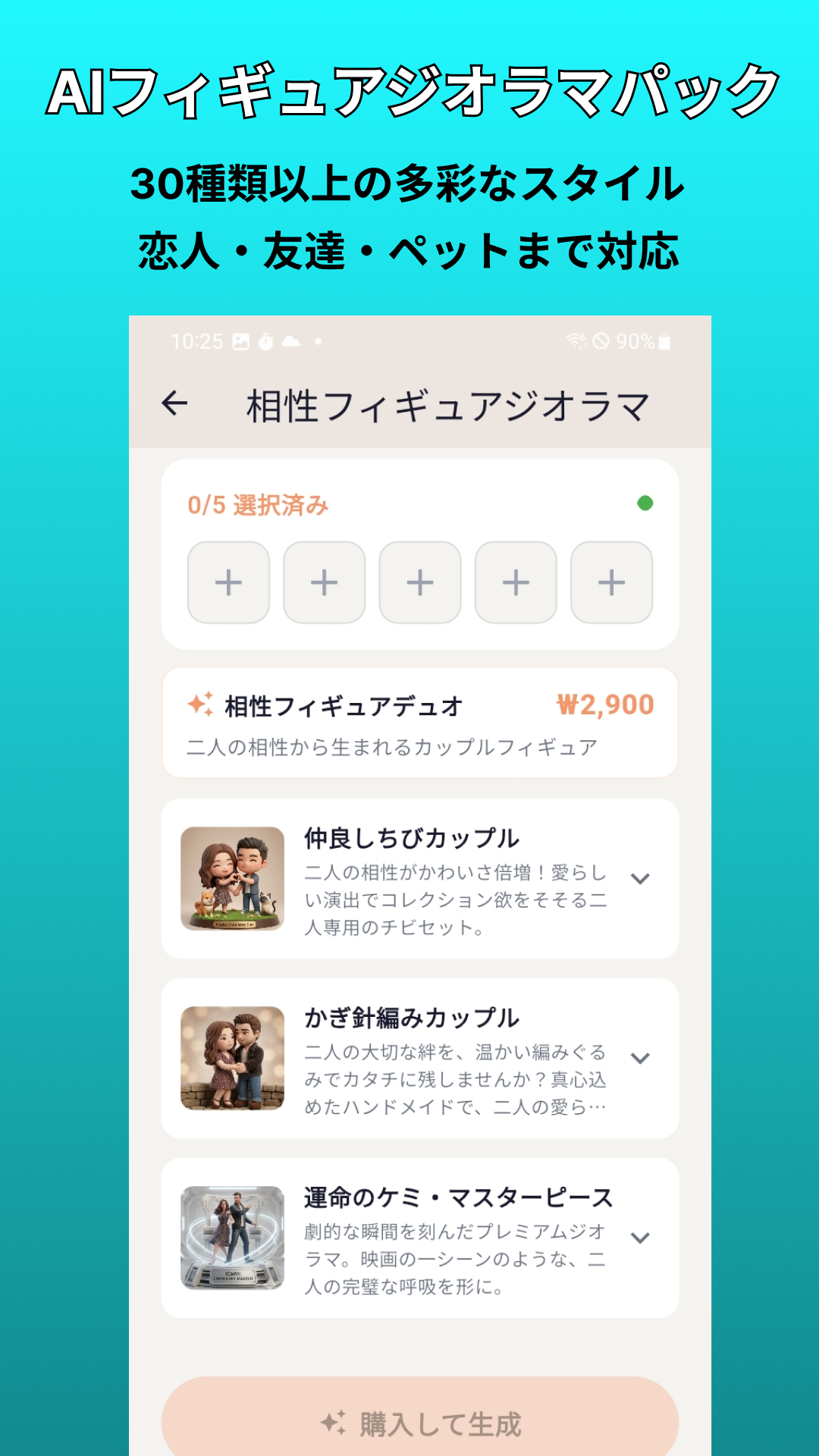The width and height of the screenshot is (819, 1456).
Task: Tap the ₩2,900 price label
Action: [606, 704]
